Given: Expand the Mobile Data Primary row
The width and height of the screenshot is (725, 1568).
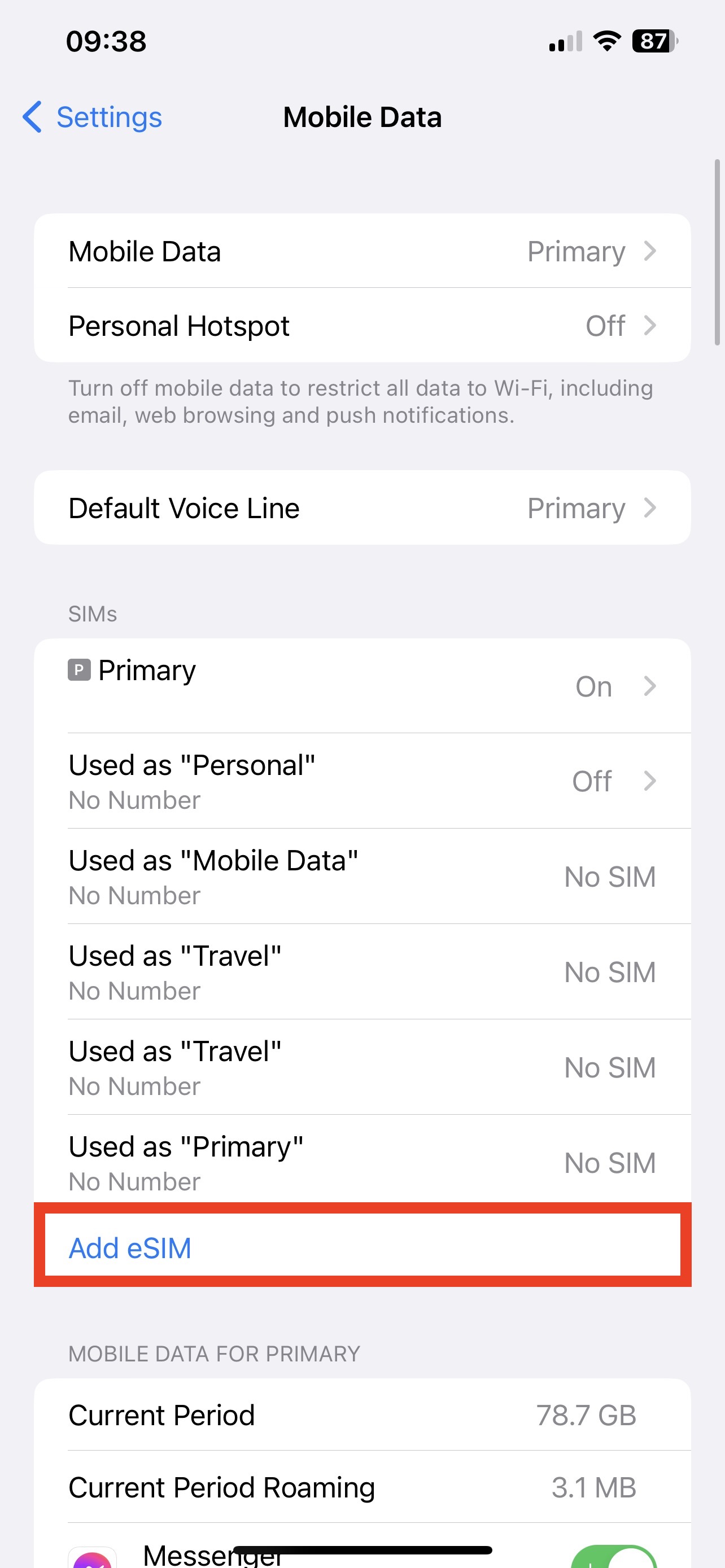Looking at the screenshot, I should click(x=362, y=251).
